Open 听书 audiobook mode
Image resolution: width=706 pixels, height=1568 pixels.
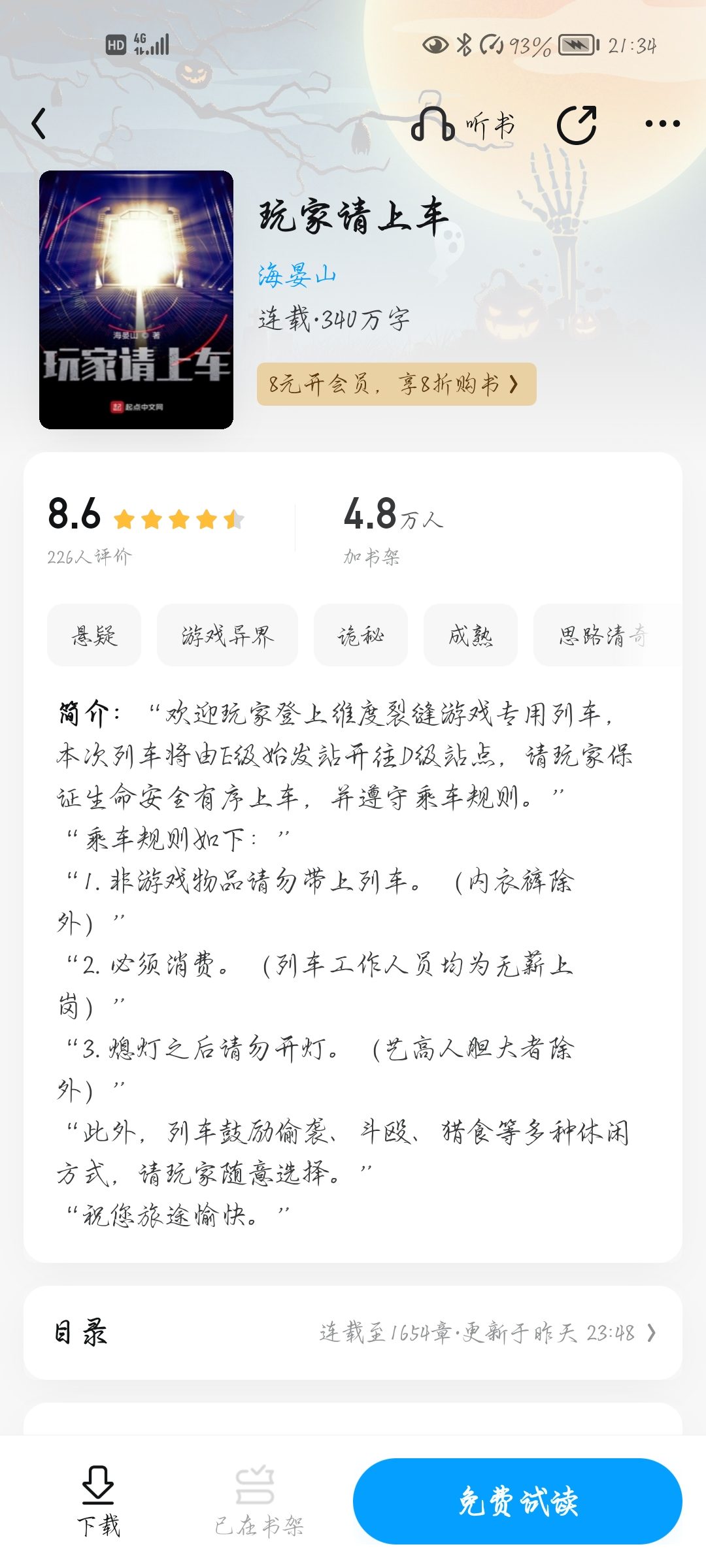click(463, 124)
